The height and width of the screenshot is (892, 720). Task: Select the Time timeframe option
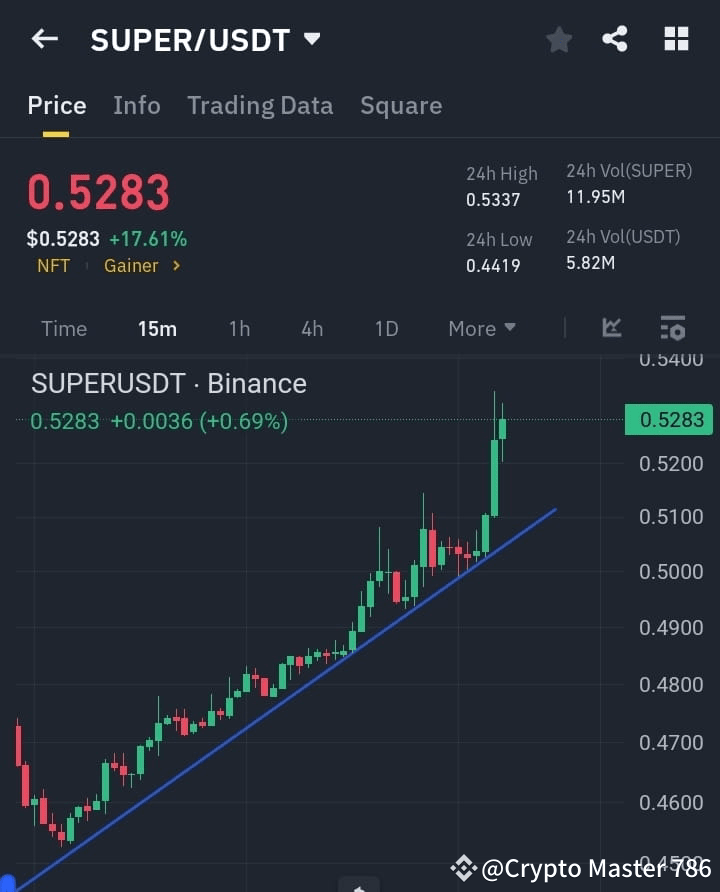tap(63, 328)
